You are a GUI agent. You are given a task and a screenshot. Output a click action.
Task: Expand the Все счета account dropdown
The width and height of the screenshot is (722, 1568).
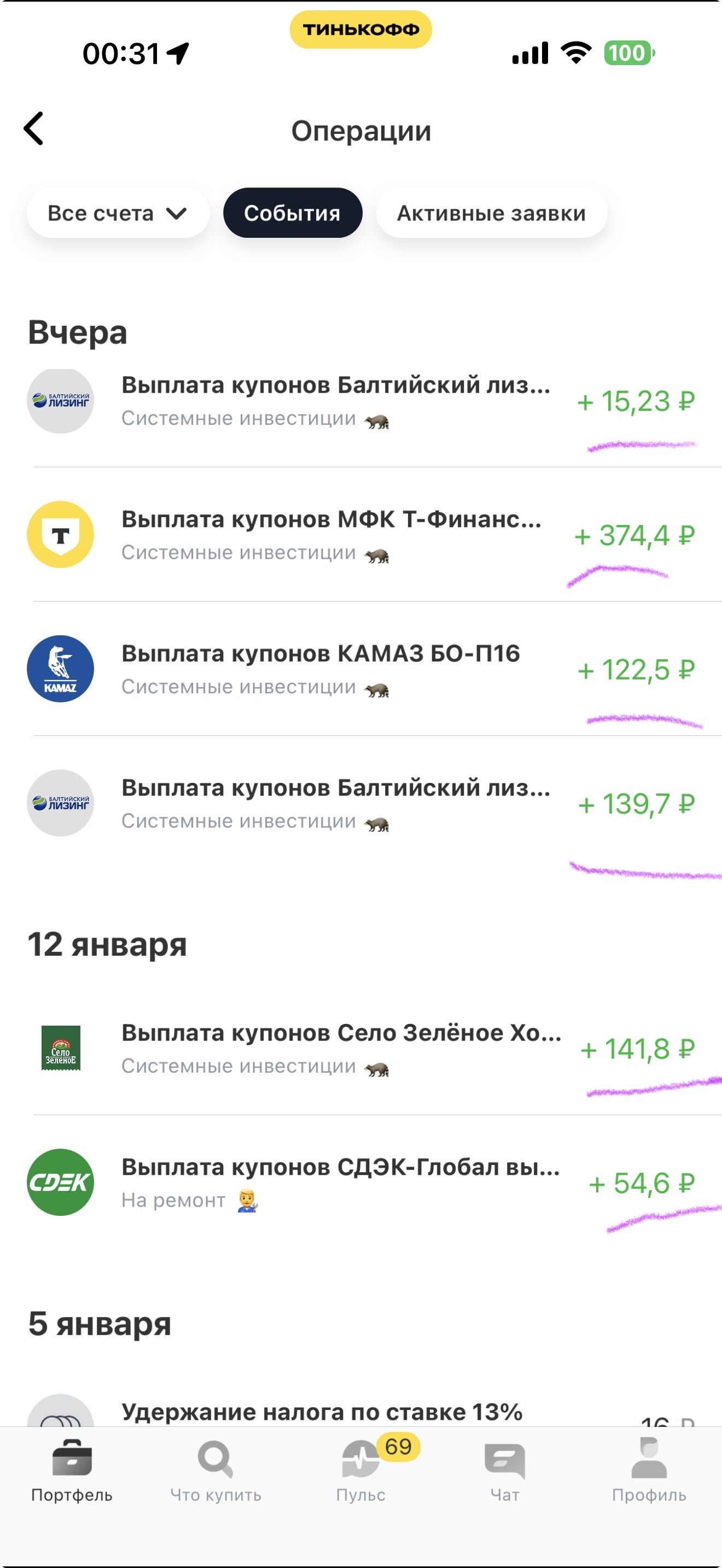click(x=118, y=213)
